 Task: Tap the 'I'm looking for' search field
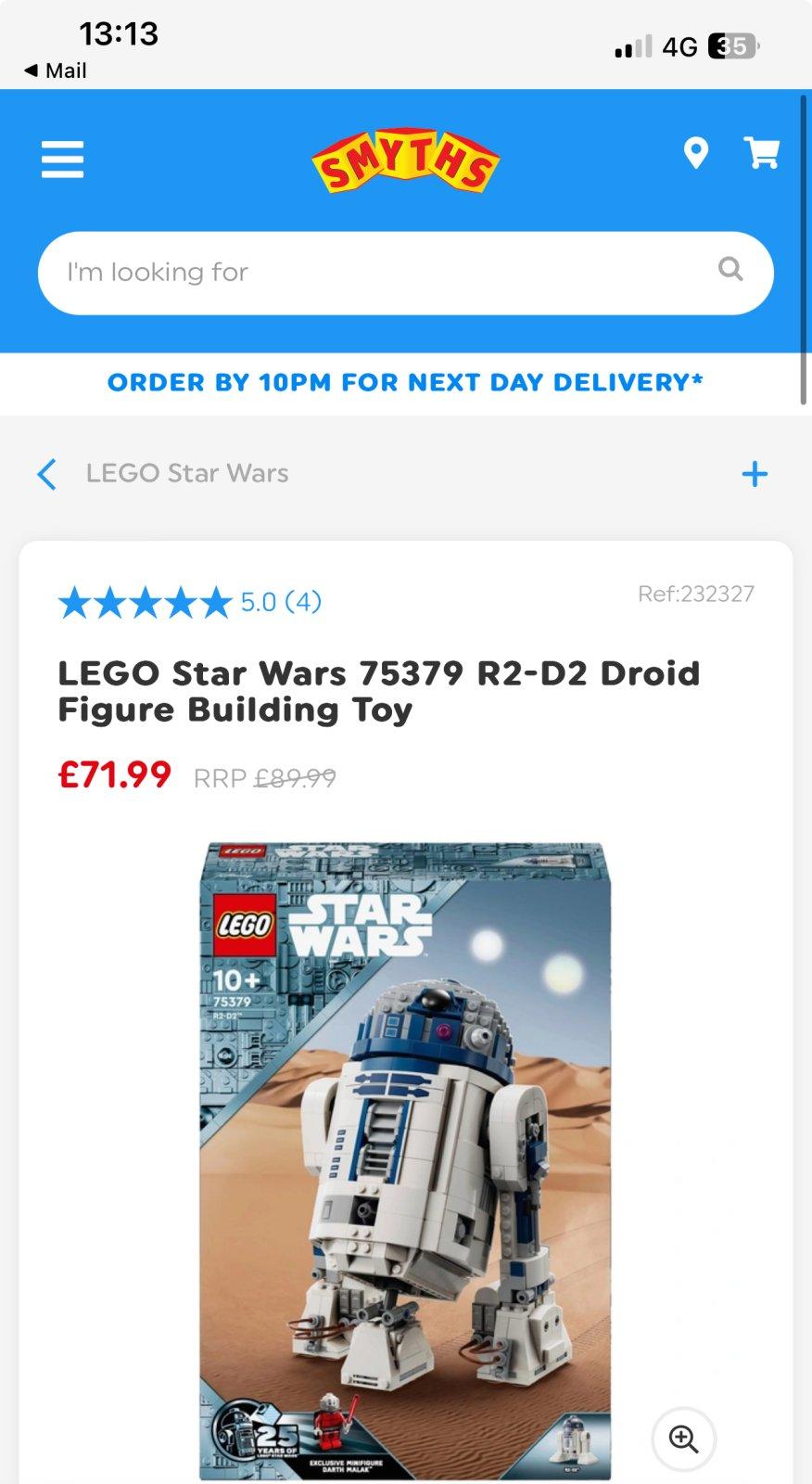click(x=371, y=273)
